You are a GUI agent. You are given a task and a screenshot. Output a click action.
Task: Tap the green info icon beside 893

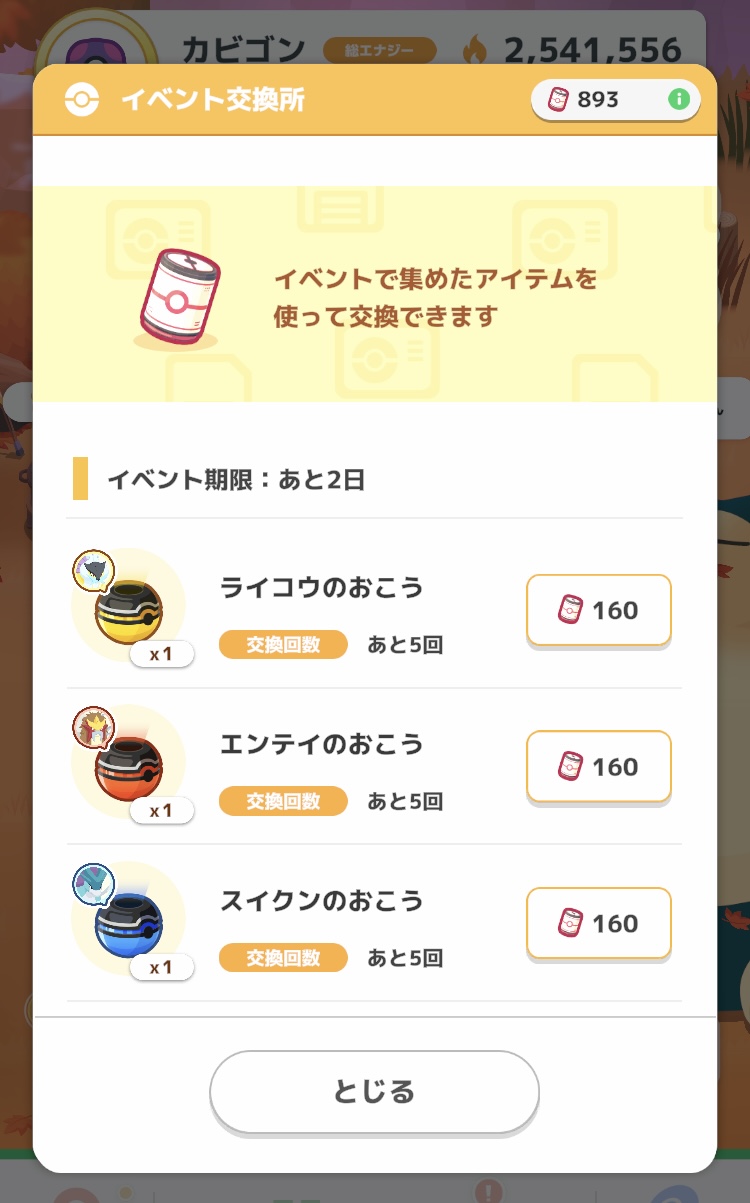[x=679, y=99]
